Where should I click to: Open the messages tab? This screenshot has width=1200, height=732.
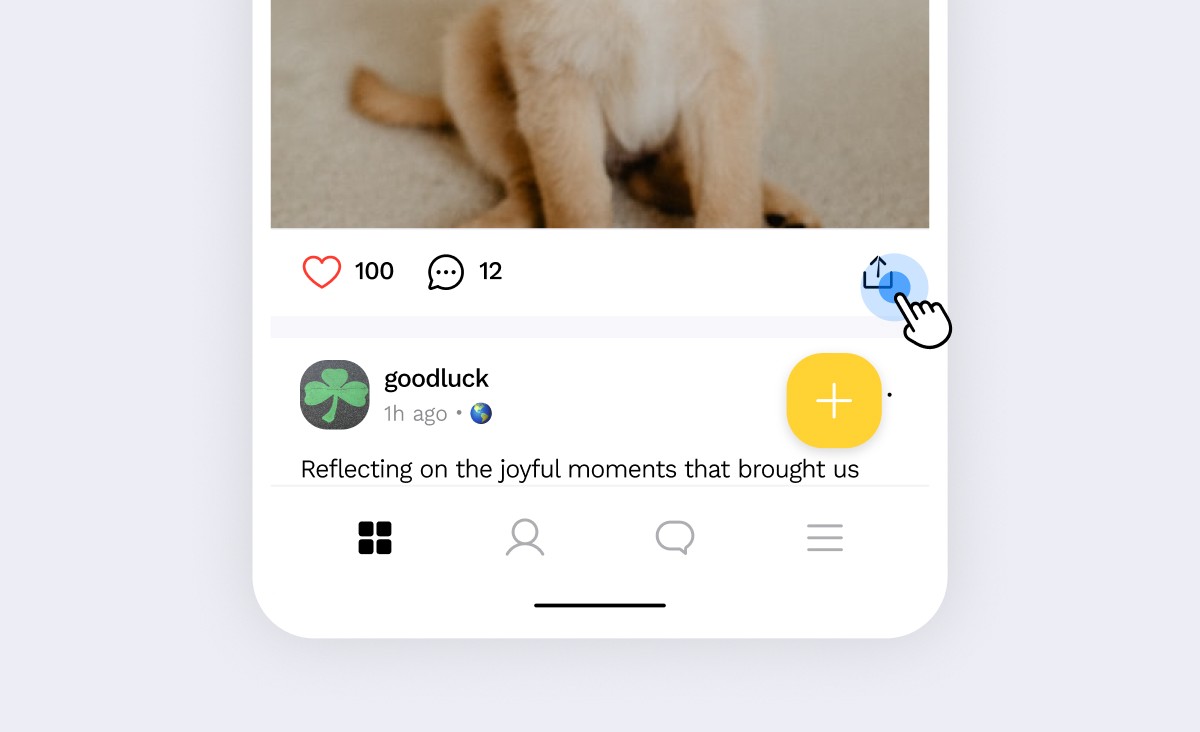tap(675, 538)
